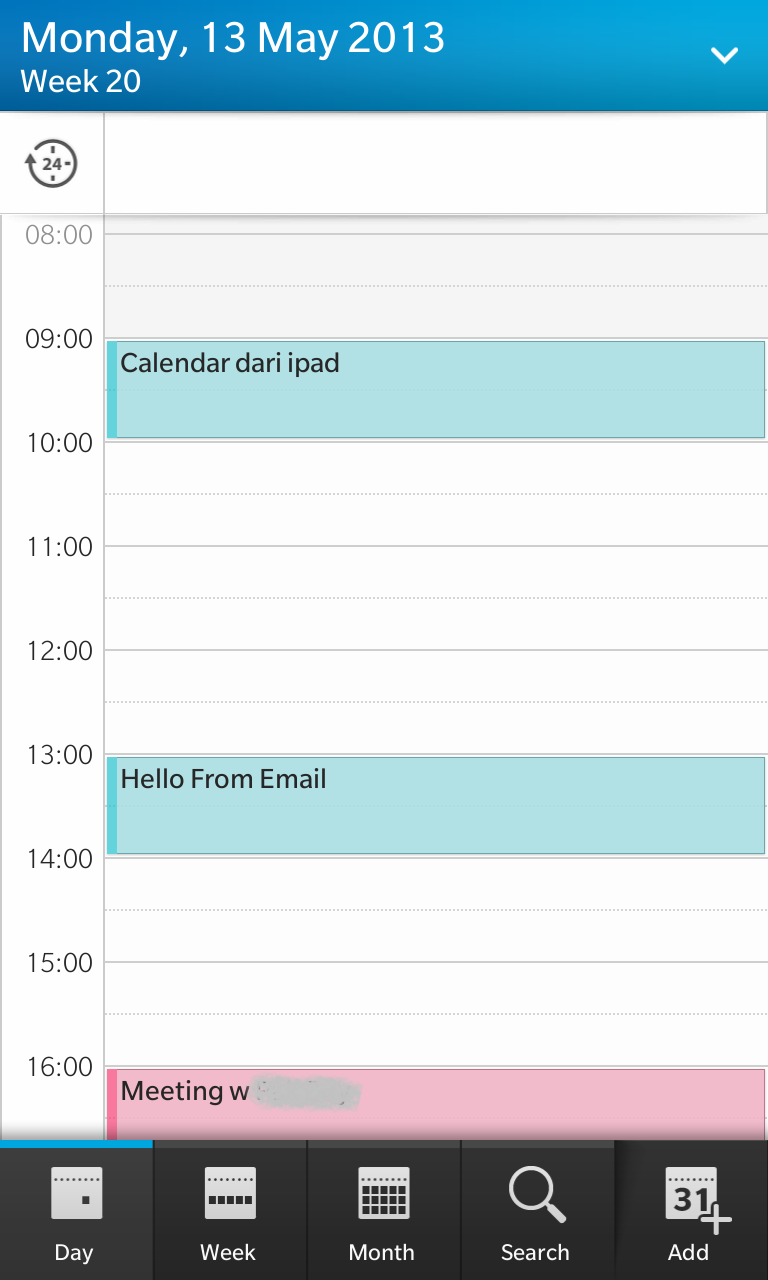Image resolution: width=768 pixels, height=1280 pixels.
Task: Open the Calendar dari ipad event
Action: coord(435,389)
